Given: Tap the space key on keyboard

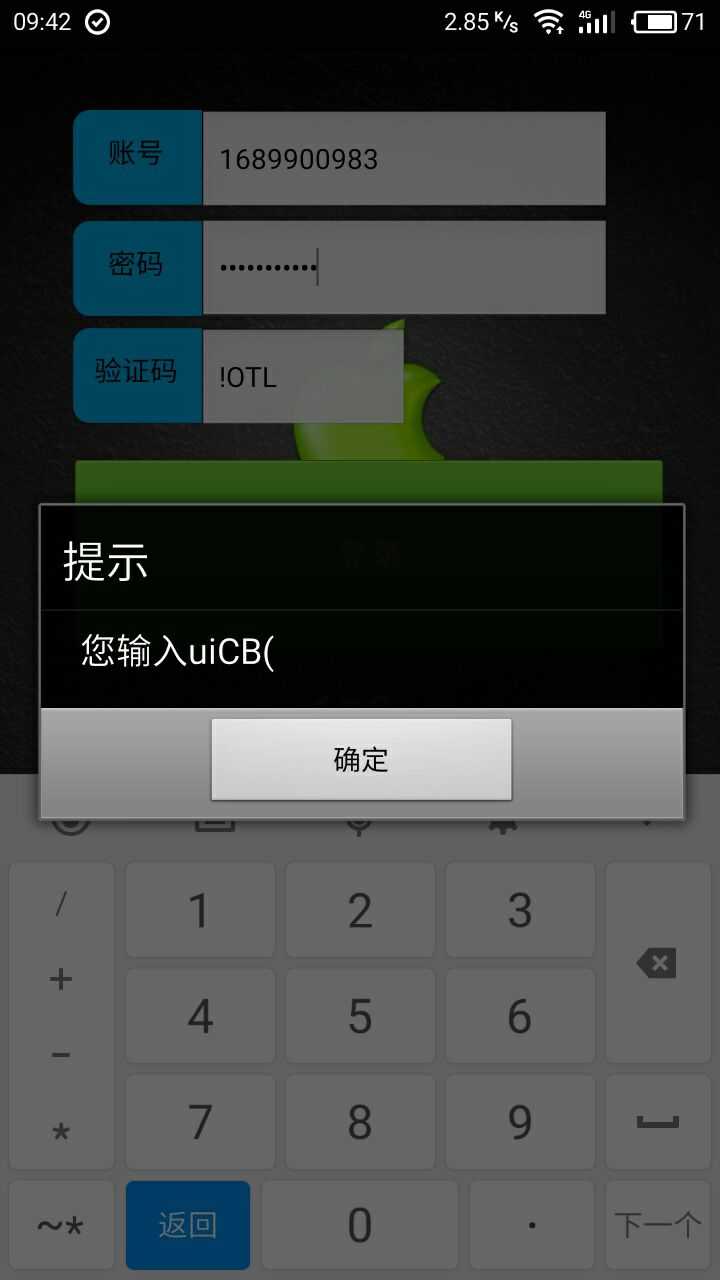Looking at the screenshot, I should 656,1122.
